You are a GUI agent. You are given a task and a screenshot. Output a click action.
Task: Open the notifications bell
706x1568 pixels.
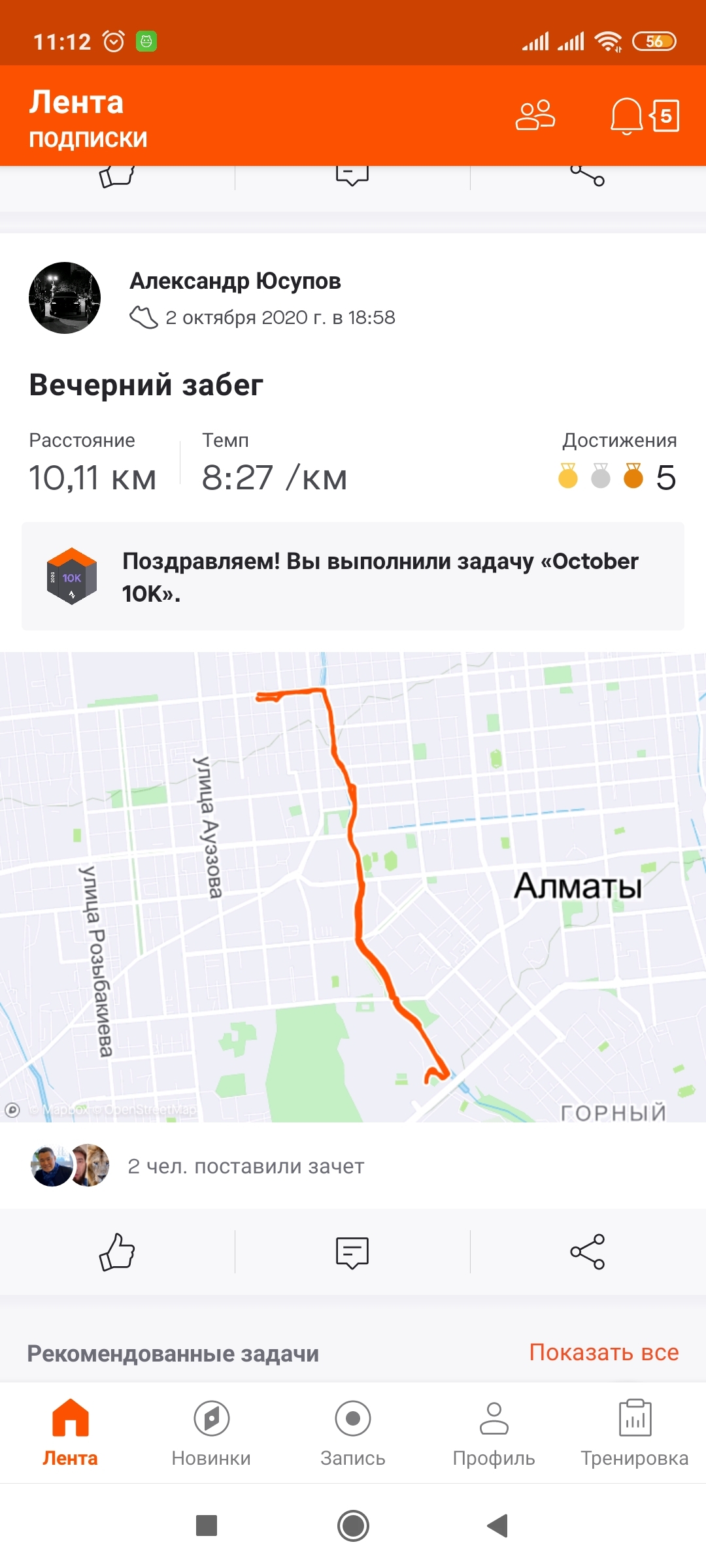[626, 116]
